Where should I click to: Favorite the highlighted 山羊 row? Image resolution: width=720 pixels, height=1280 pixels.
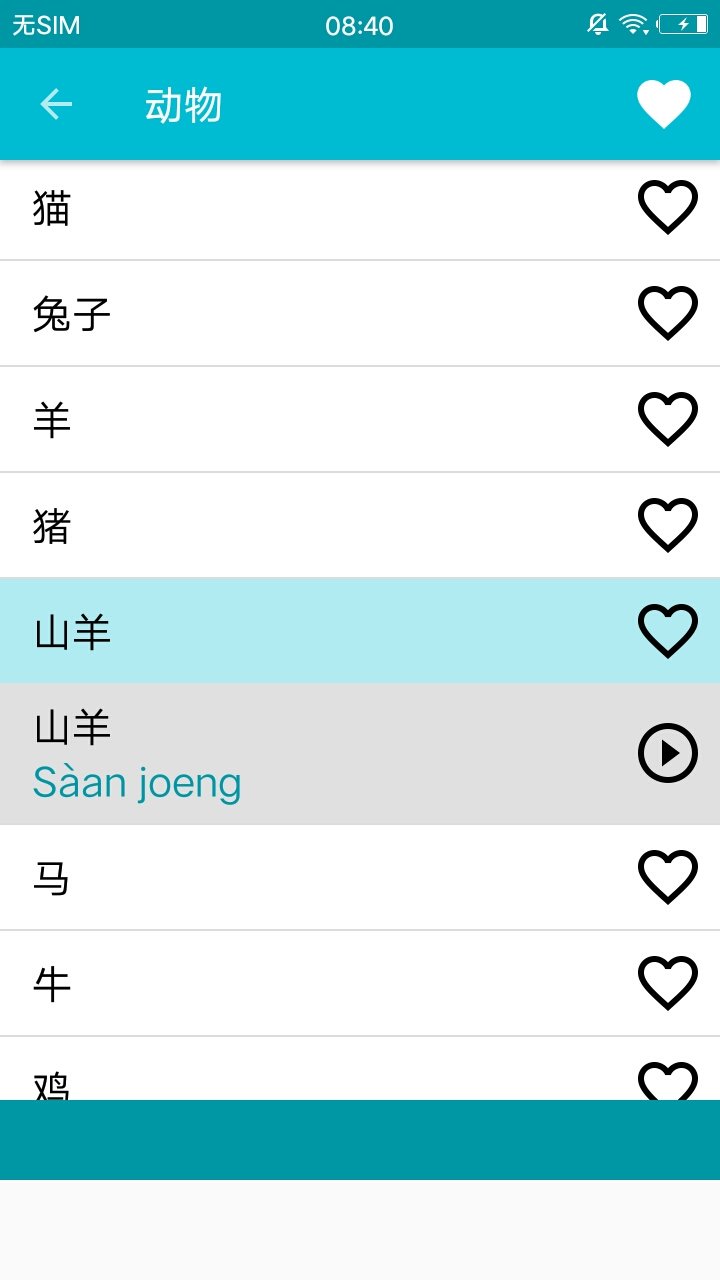pos(667,631)
